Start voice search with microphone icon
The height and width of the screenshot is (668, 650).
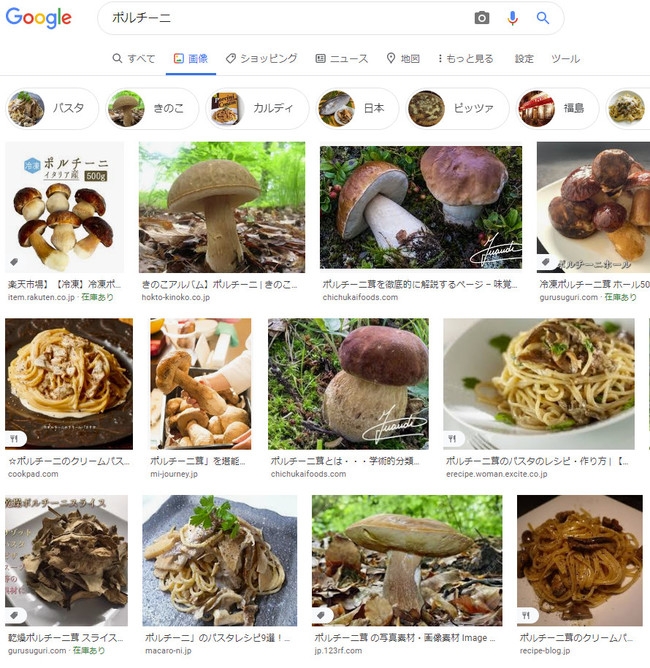click(x=513, y=18)
